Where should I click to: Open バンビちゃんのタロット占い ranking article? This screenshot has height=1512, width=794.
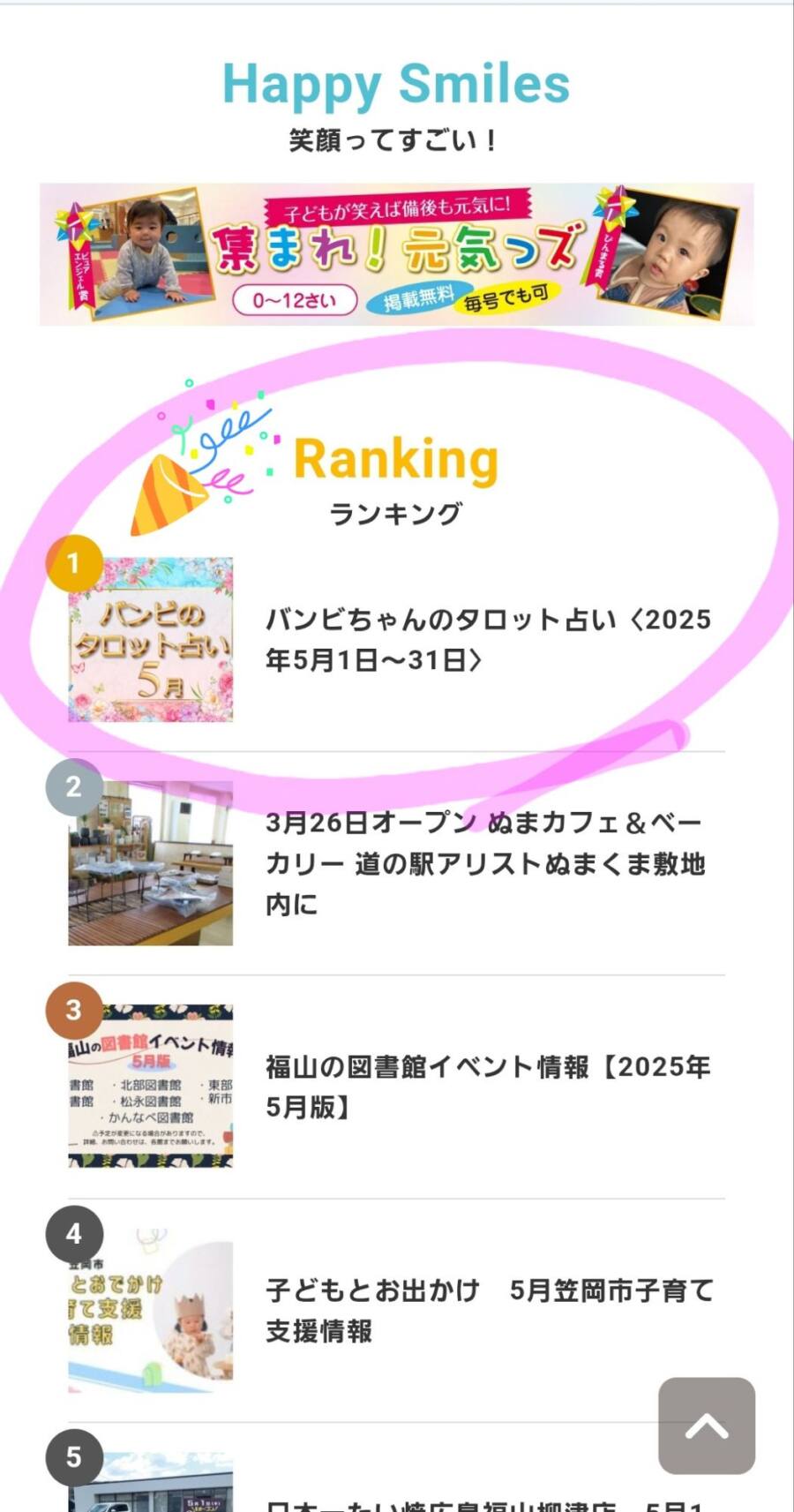tap(487, 639)
